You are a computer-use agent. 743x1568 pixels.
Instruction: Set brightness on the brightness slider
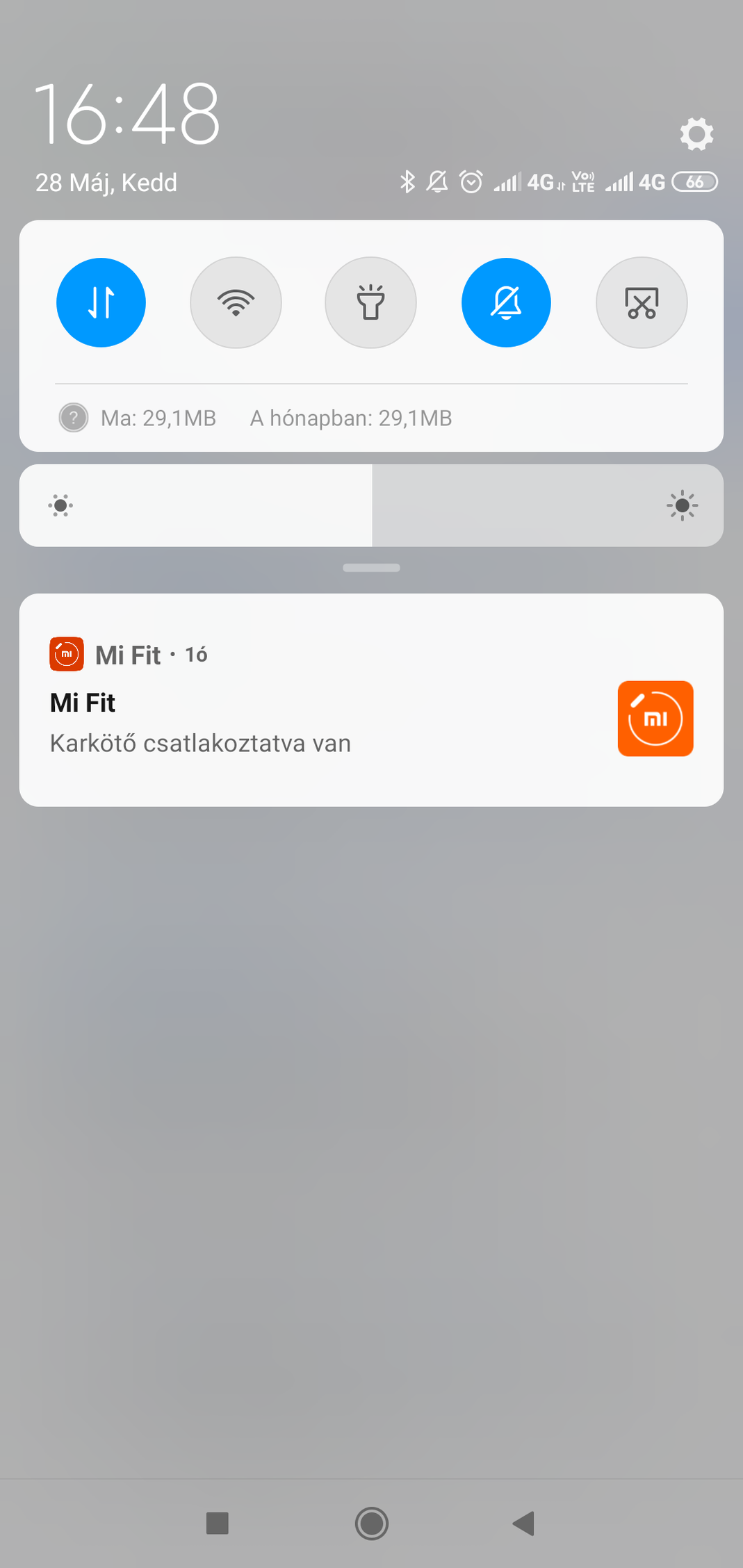coord(371,505)
